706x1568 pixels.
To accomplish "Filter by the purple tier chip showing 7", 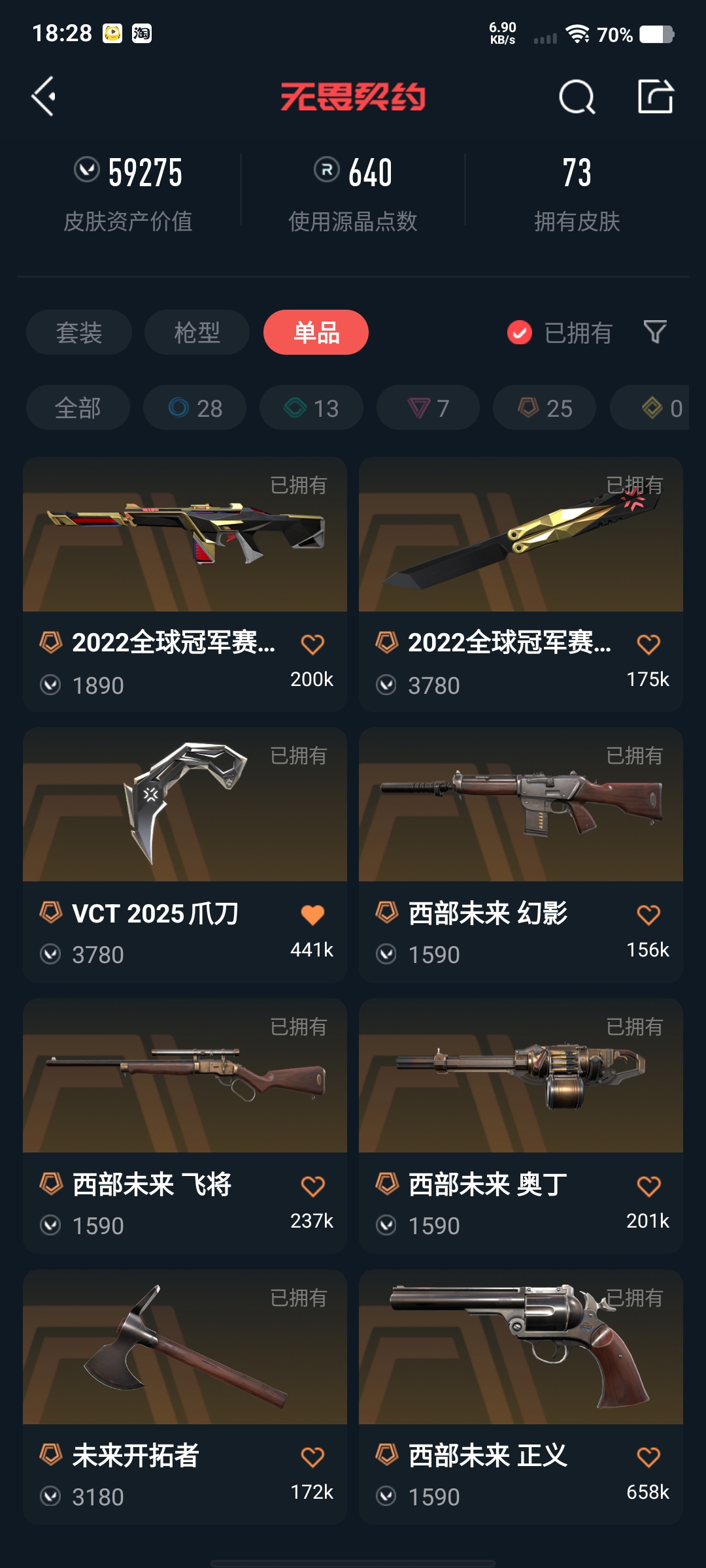I will click(x=428, y=408).
